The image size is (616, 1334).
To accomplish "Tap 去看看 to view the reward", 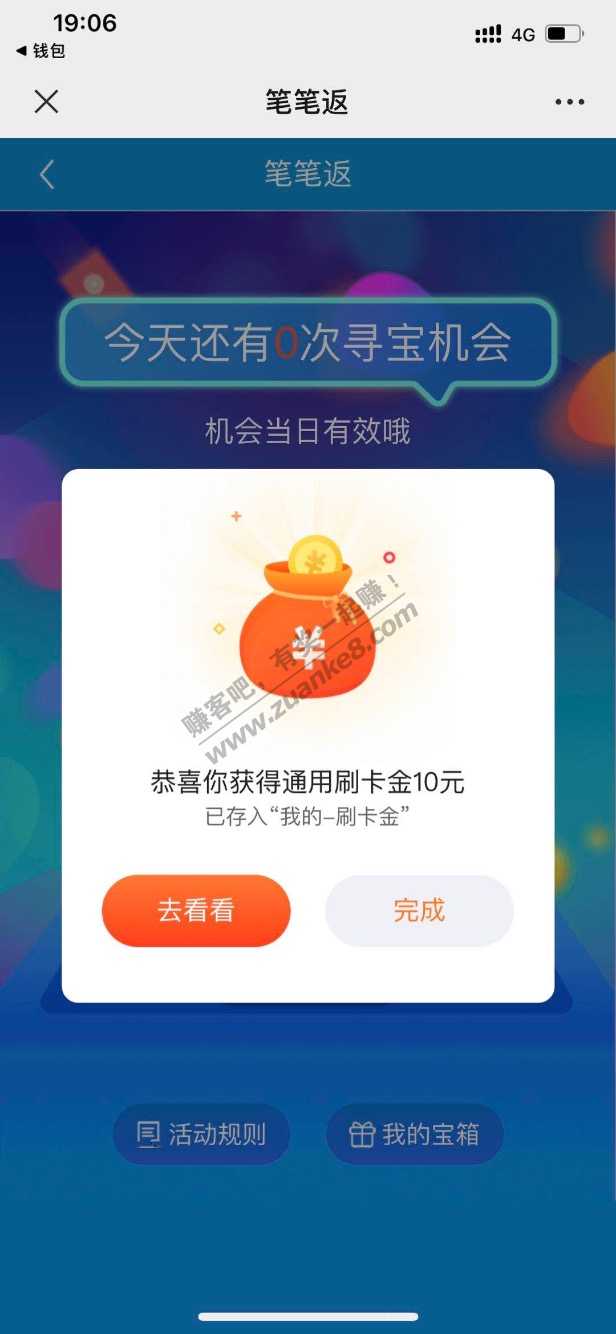I will pyautogui.click(x=196, y=911).
